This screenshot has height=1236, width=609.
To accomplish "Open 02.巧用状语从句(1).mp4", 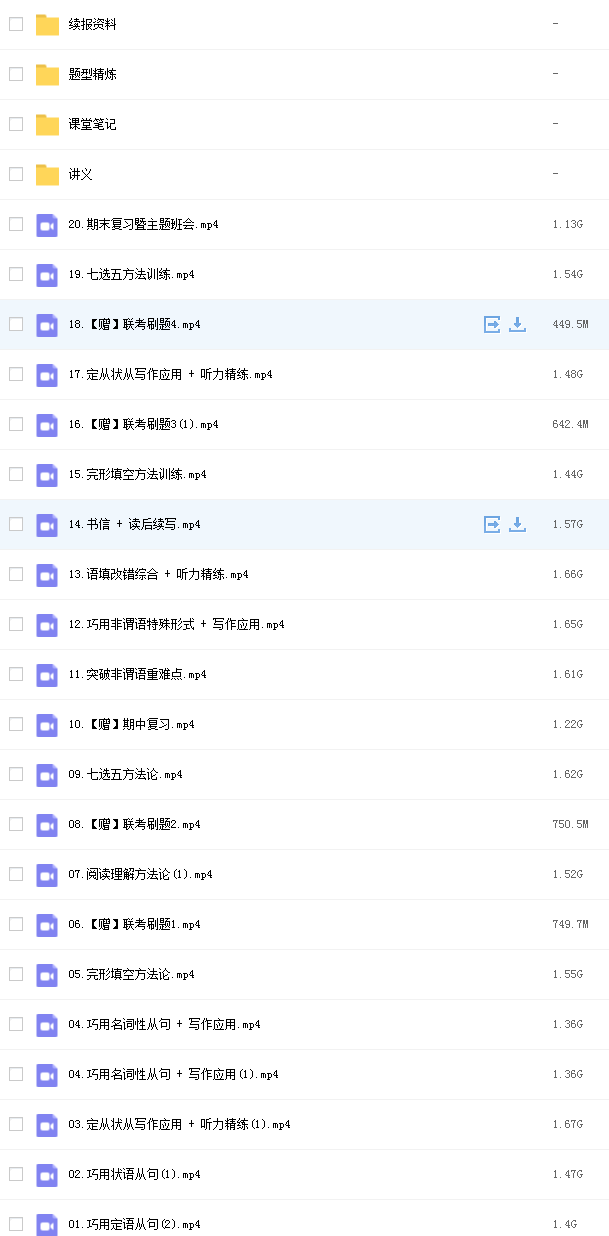I will [134, 1174].
